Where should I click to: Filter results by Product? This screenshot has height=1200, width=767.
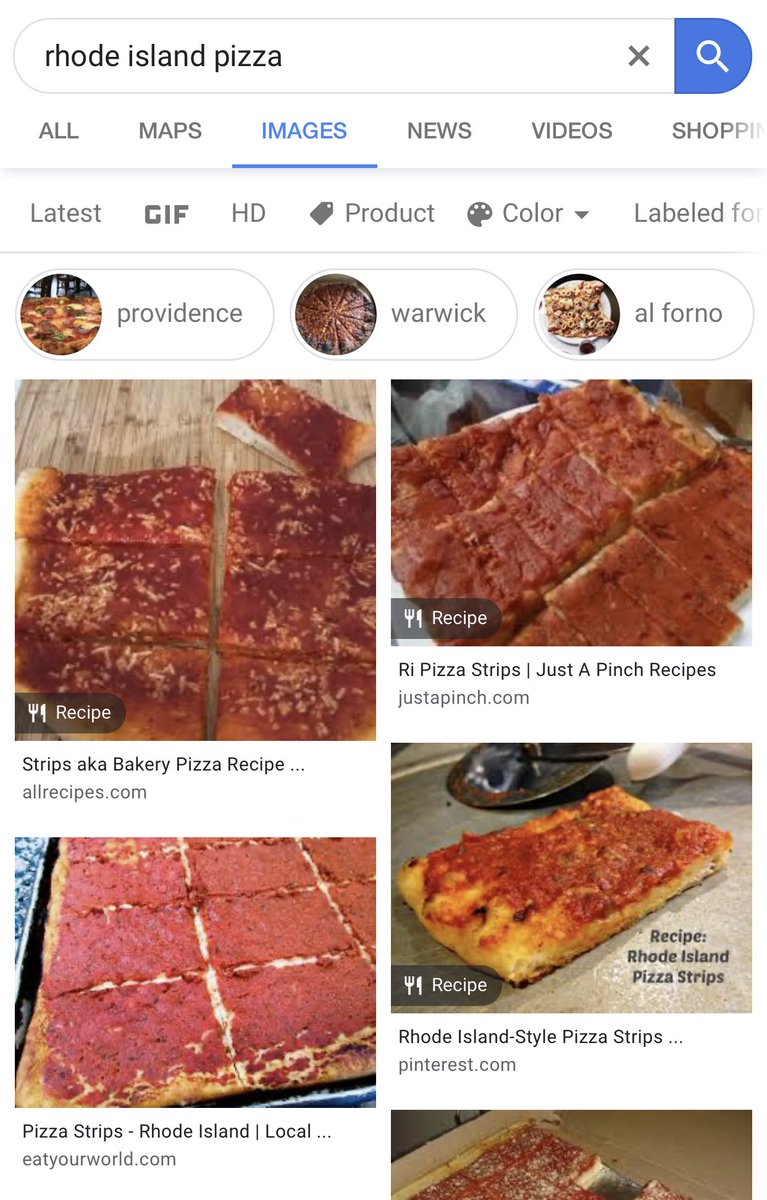372,213
